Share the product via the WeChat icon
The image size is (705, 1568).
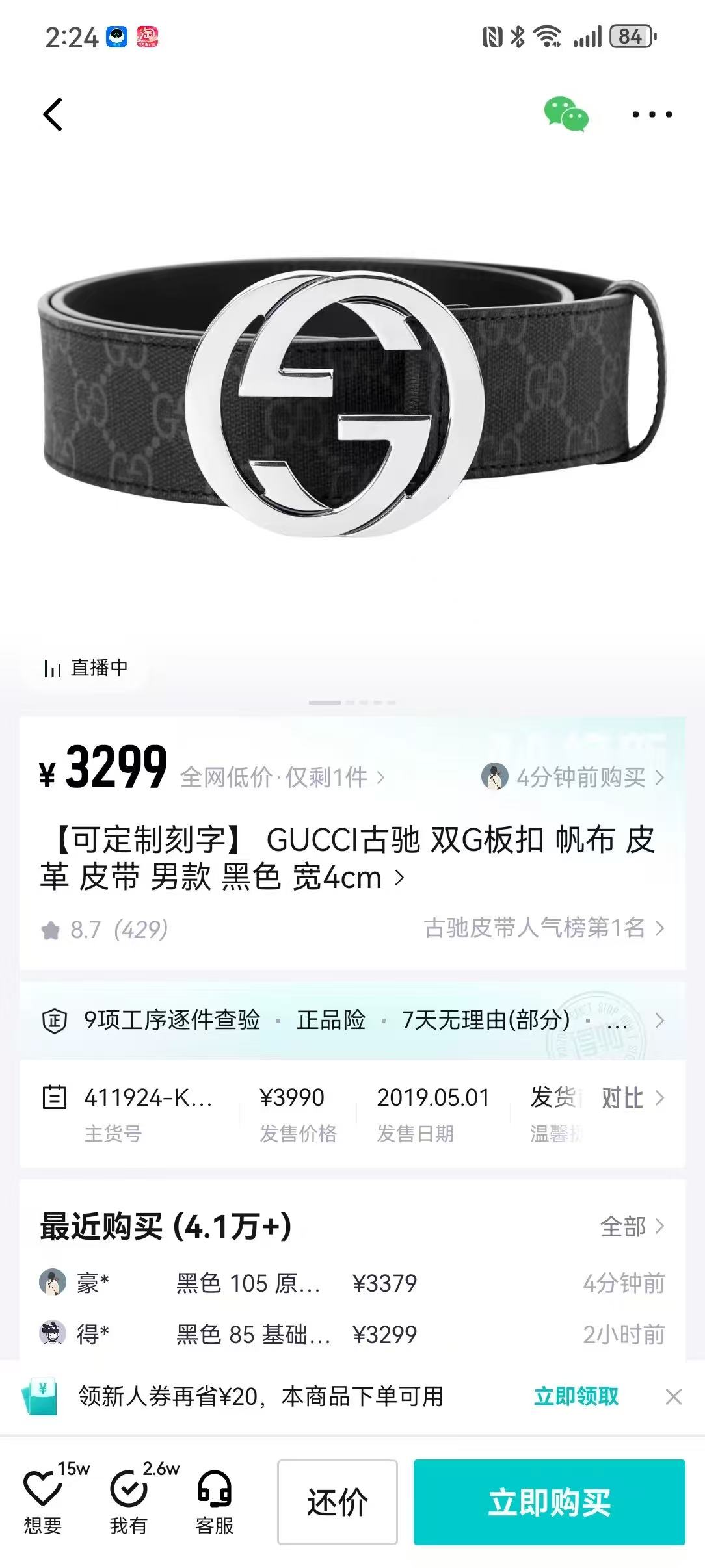pyautogui.click(x=566, y=114)
